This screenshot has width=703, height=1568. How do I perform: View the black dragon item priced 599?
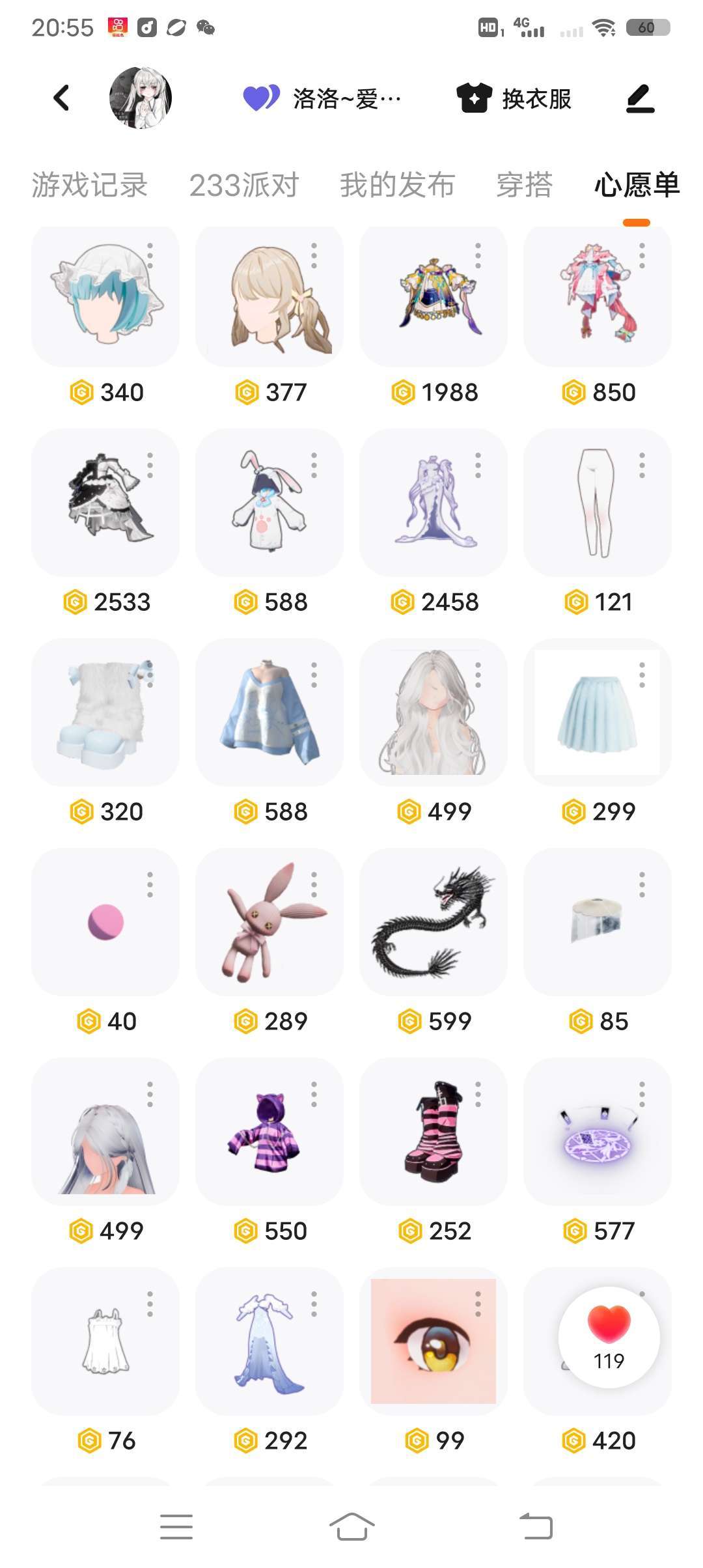pos(434,921)
